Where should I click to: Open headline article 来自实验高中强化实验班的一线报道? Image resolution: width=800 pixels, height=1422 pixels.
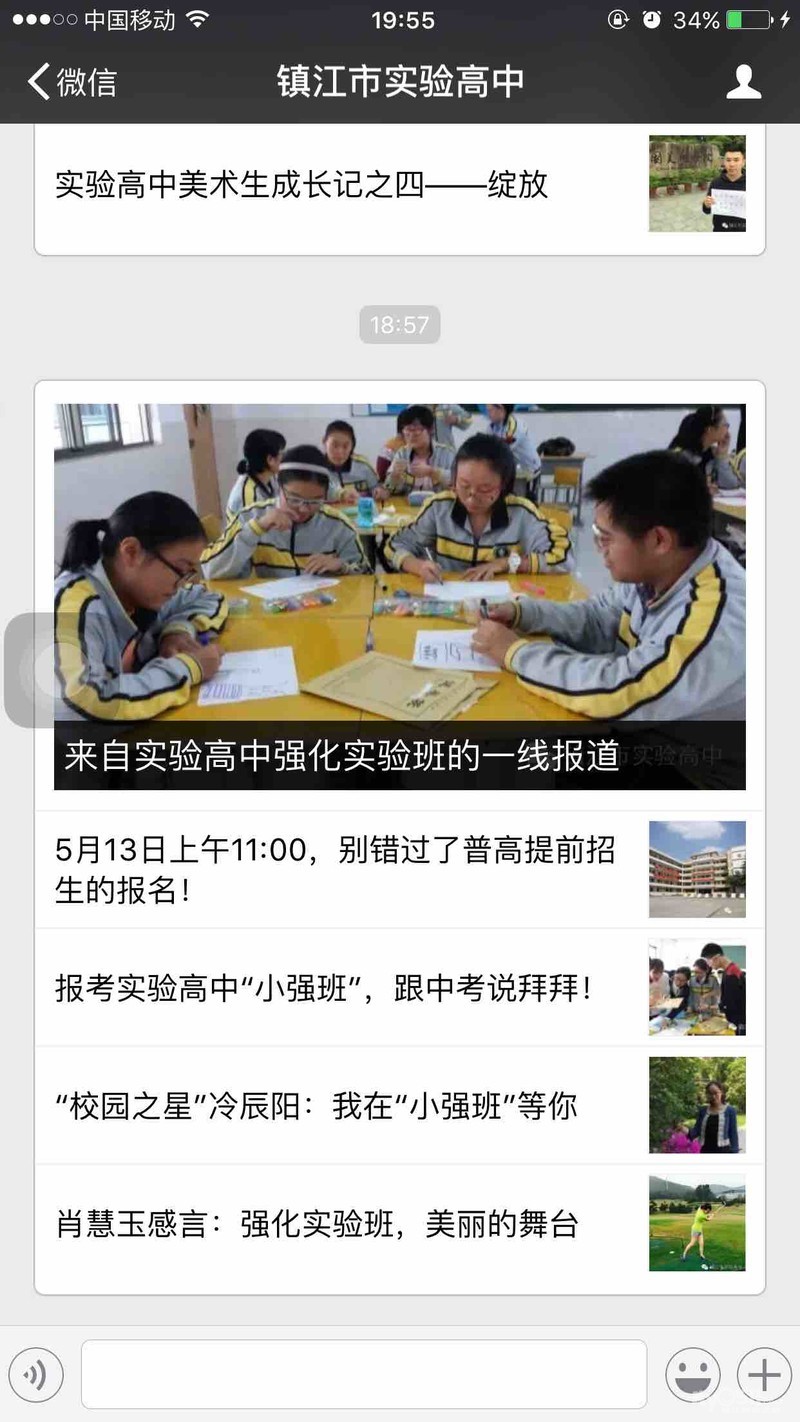click(400, 596)
